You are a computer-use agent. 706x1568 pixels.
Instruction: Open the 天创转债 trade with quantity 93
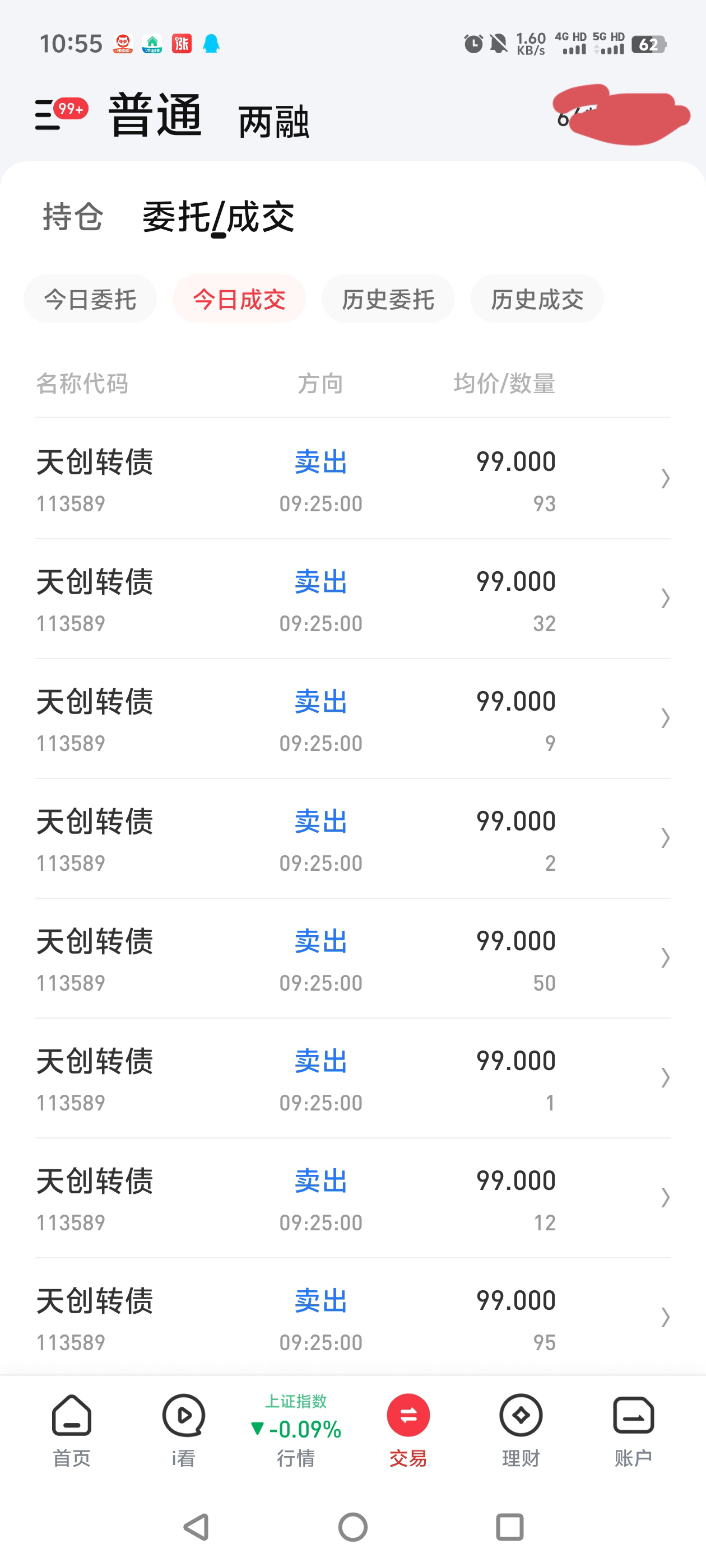tap(352, 478)
